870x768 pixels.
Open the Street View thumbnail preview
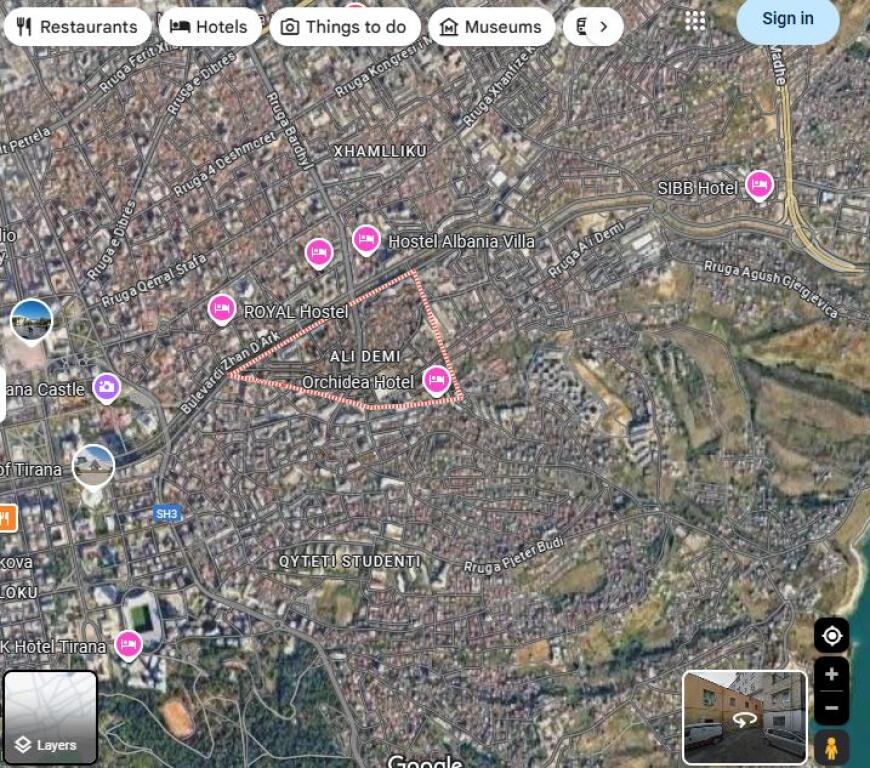[x=744, y=717]
